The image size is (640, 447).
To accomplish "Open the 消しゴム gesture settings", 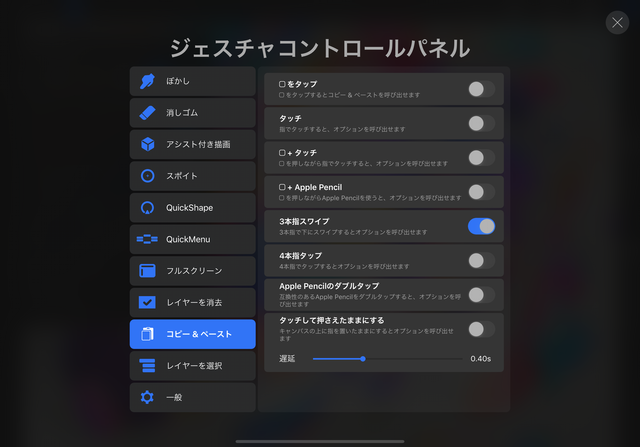I will coord(192,113).
